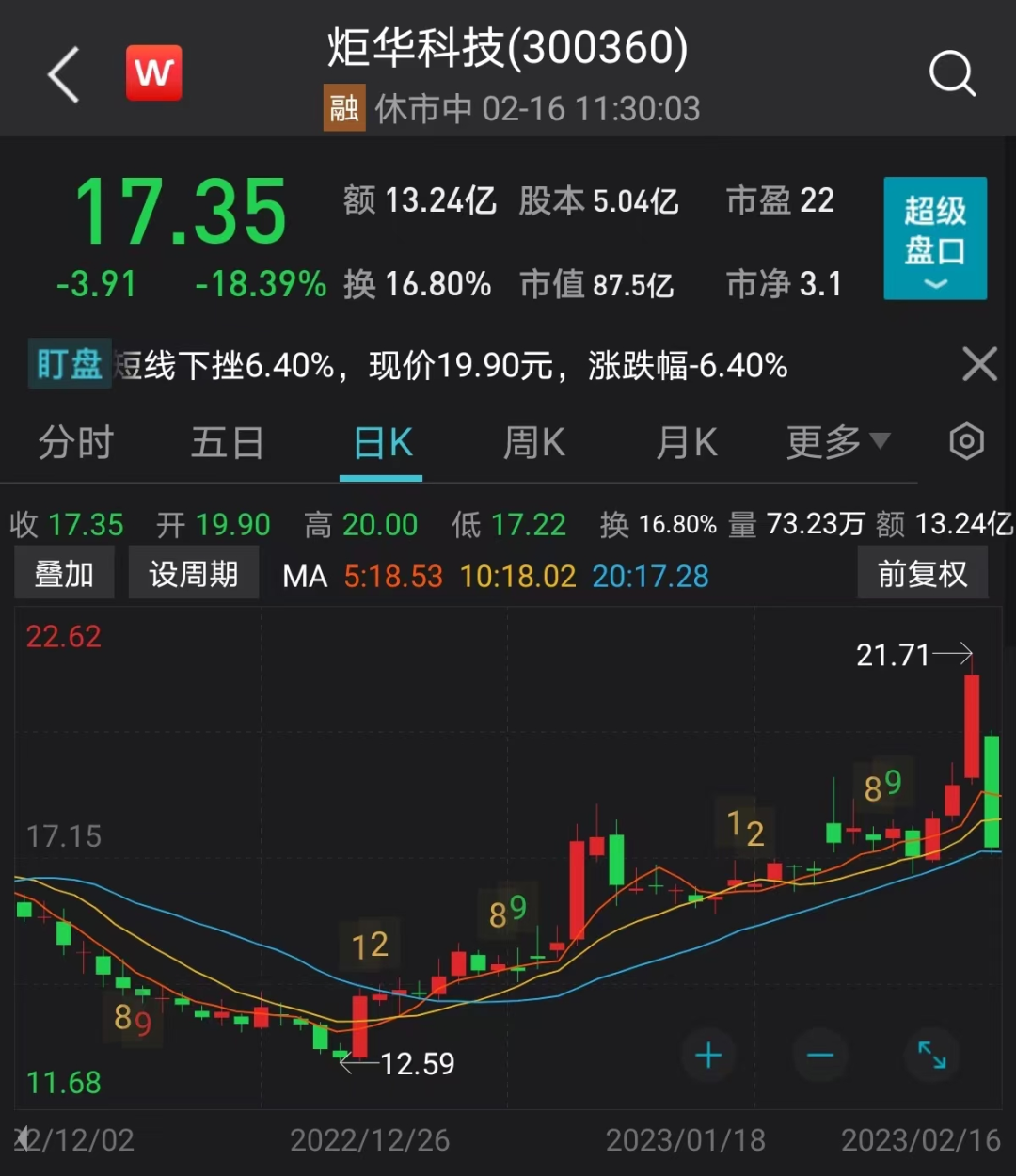
Task: Search for another stock
Action: click(x=952, y=73)
